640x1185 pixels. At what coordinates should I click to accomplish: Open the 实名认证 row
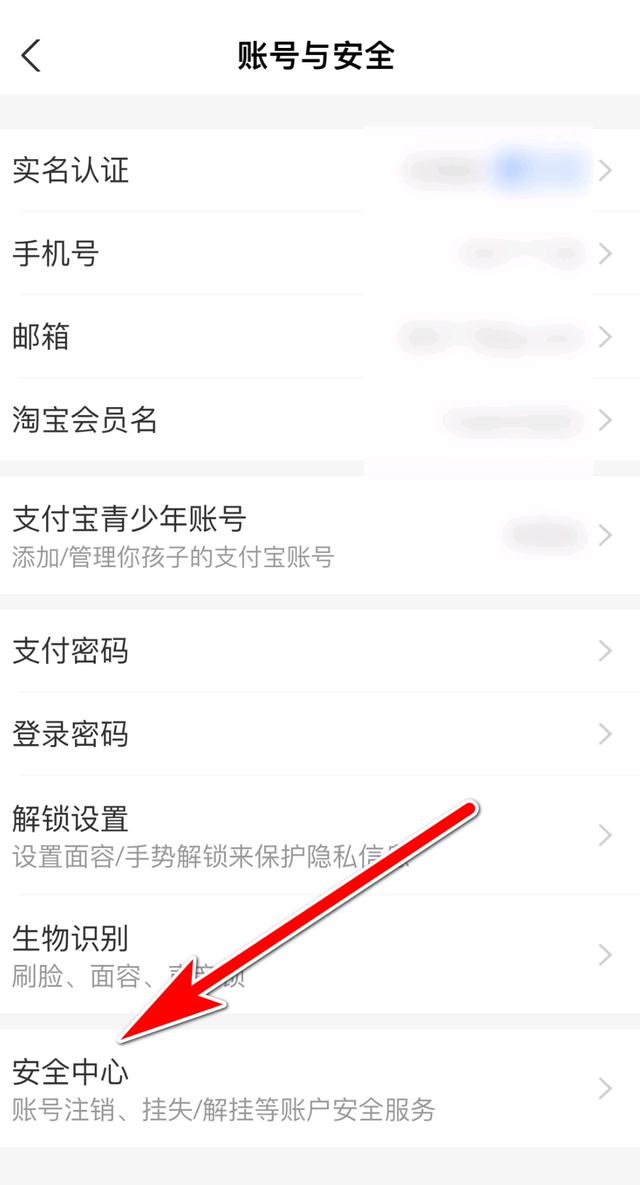point(320,170)
